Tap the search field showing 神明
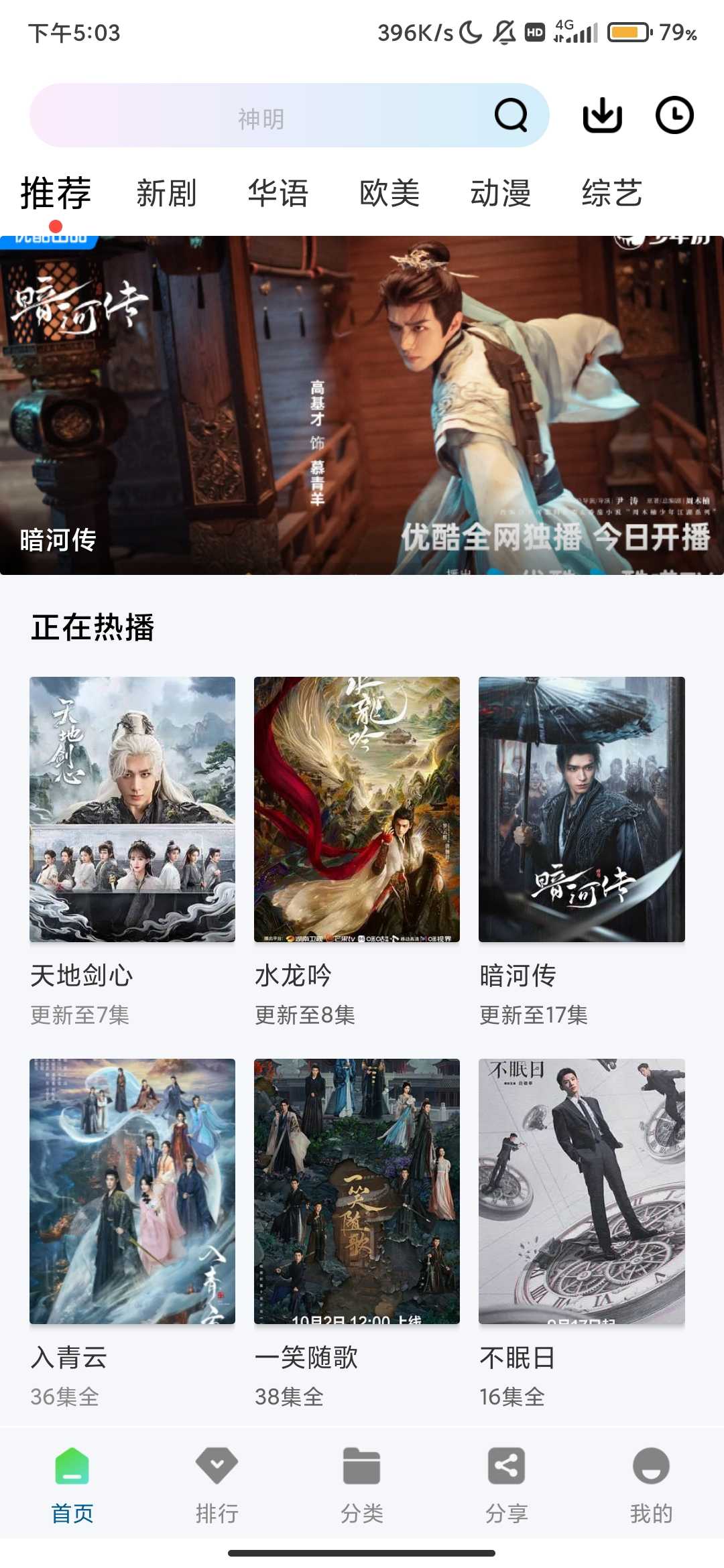This screenshot has width=724, height=1568. (x=261, y=117)
